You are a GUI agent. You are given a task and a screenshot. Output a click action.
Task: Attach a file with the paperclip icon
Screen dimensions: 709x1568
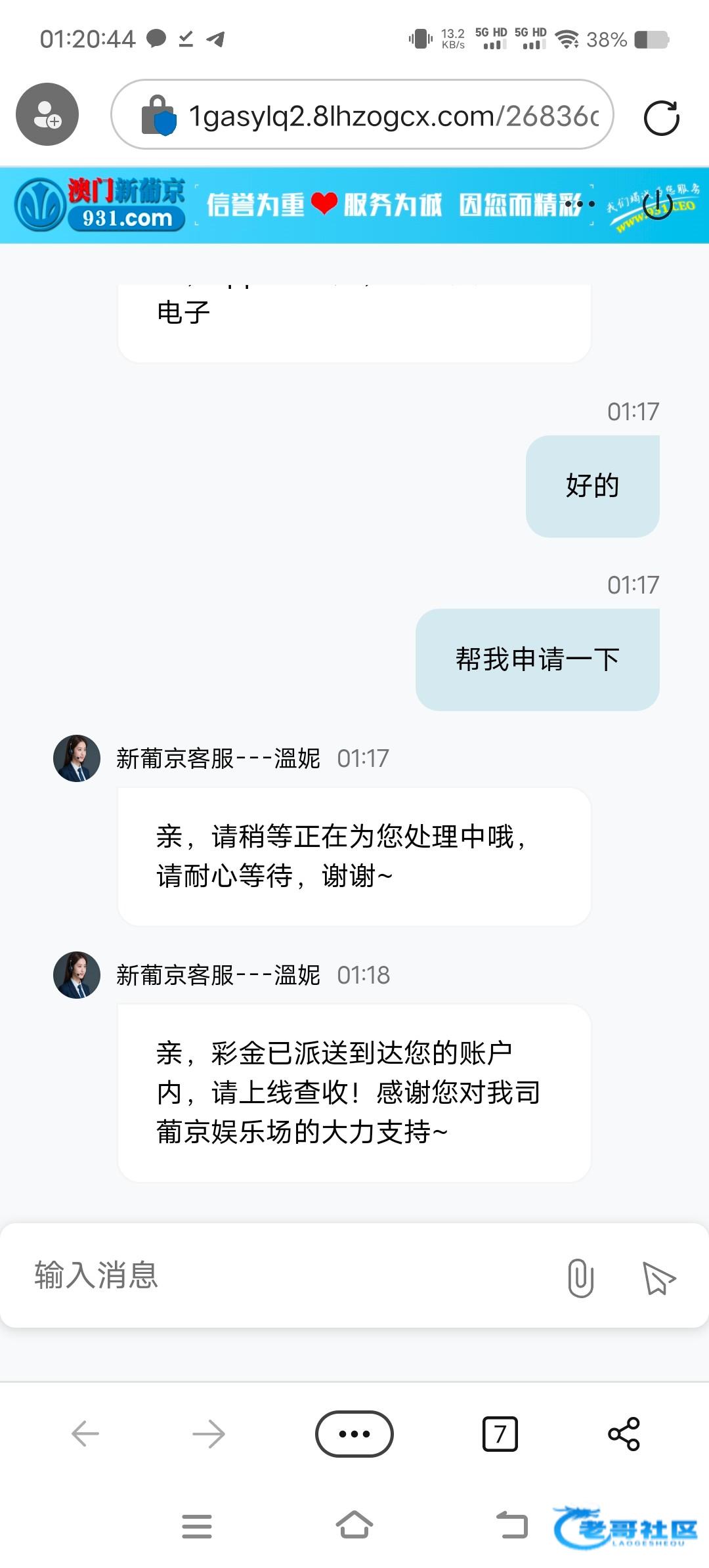(580, 1278)
